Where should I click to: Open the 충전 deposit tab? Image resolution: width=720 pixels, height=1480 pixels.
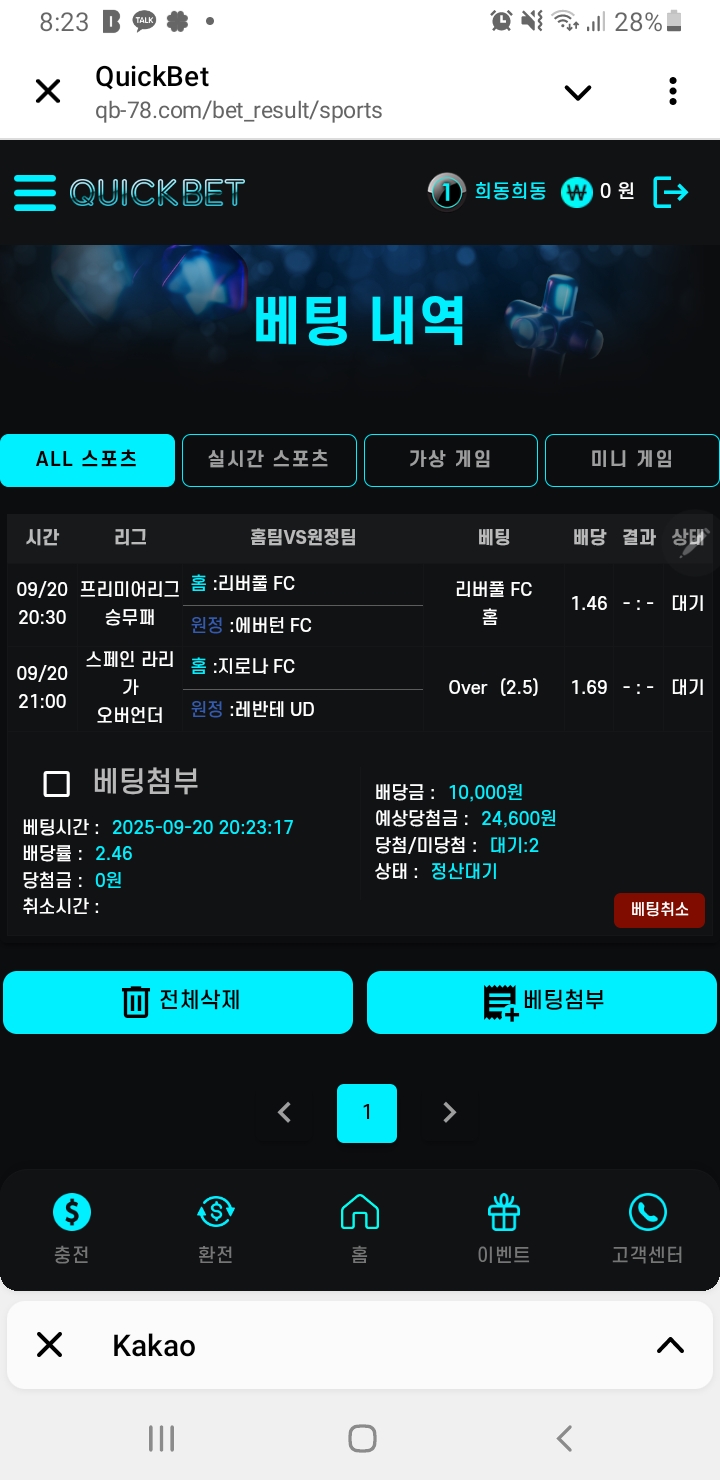[72, 1228]
